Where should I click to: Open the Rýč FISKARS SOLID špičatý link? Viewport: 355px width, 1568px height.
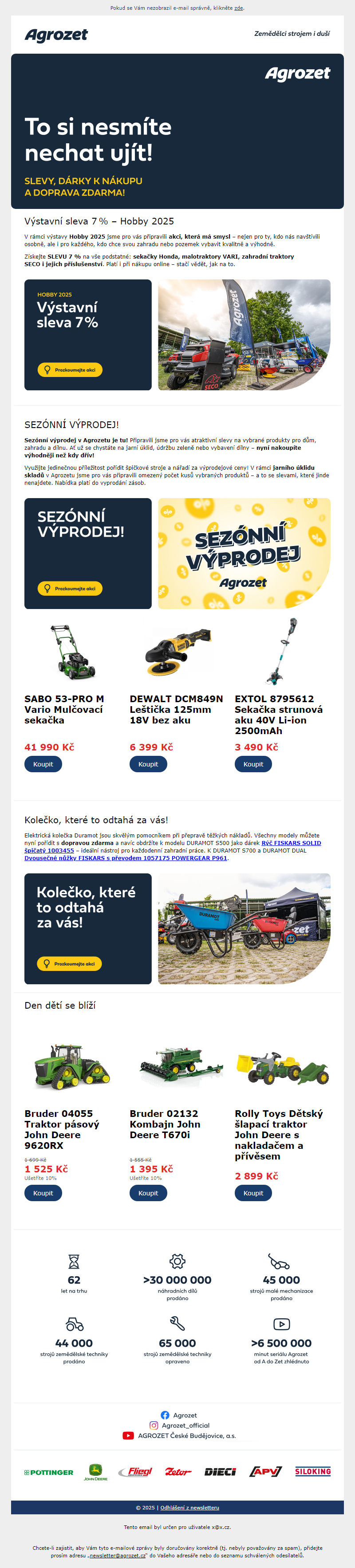[x=291, y=843]
